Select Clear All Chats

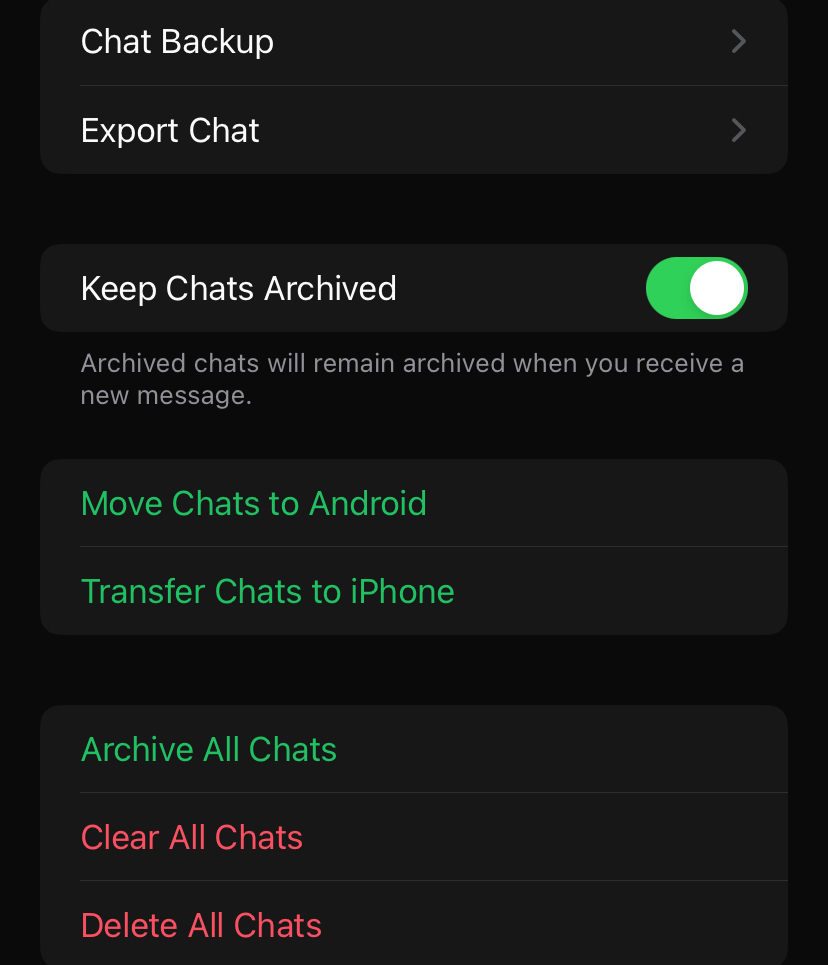point(192,838)
